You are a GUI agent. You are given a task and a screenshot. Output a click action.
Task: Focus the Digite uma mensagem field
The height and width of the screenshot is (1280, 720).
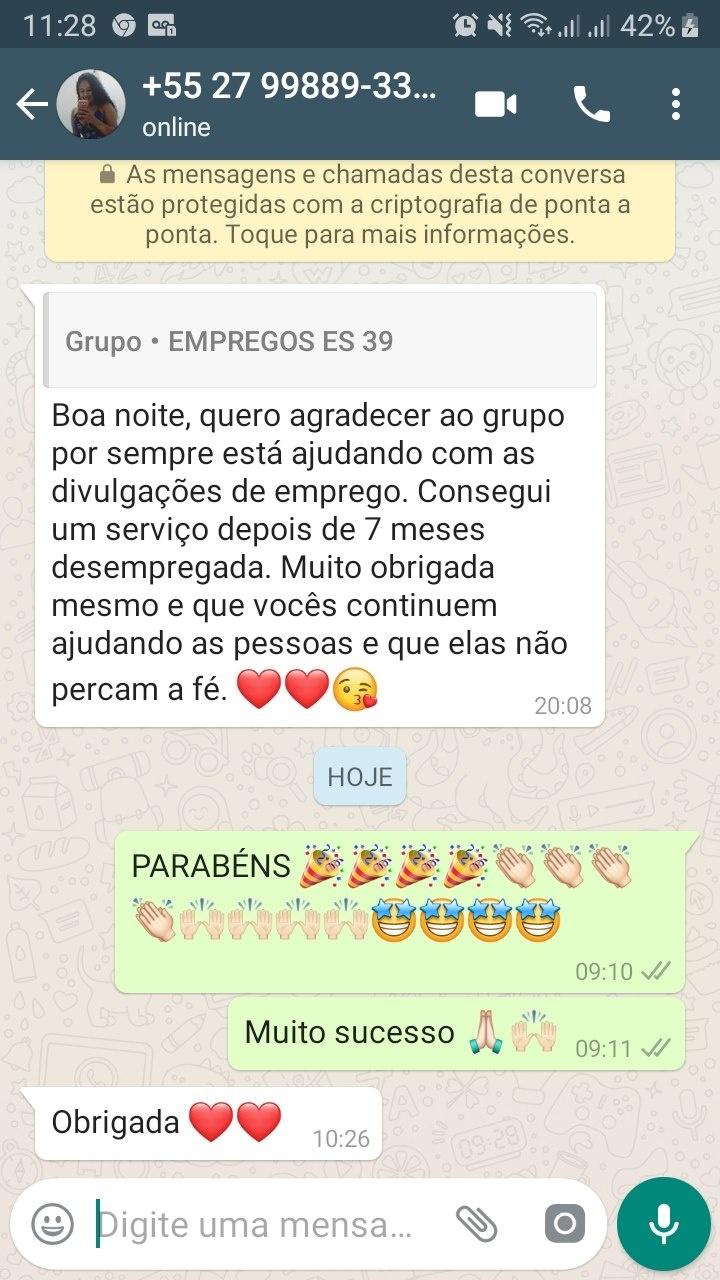[x=260, y=1224]
